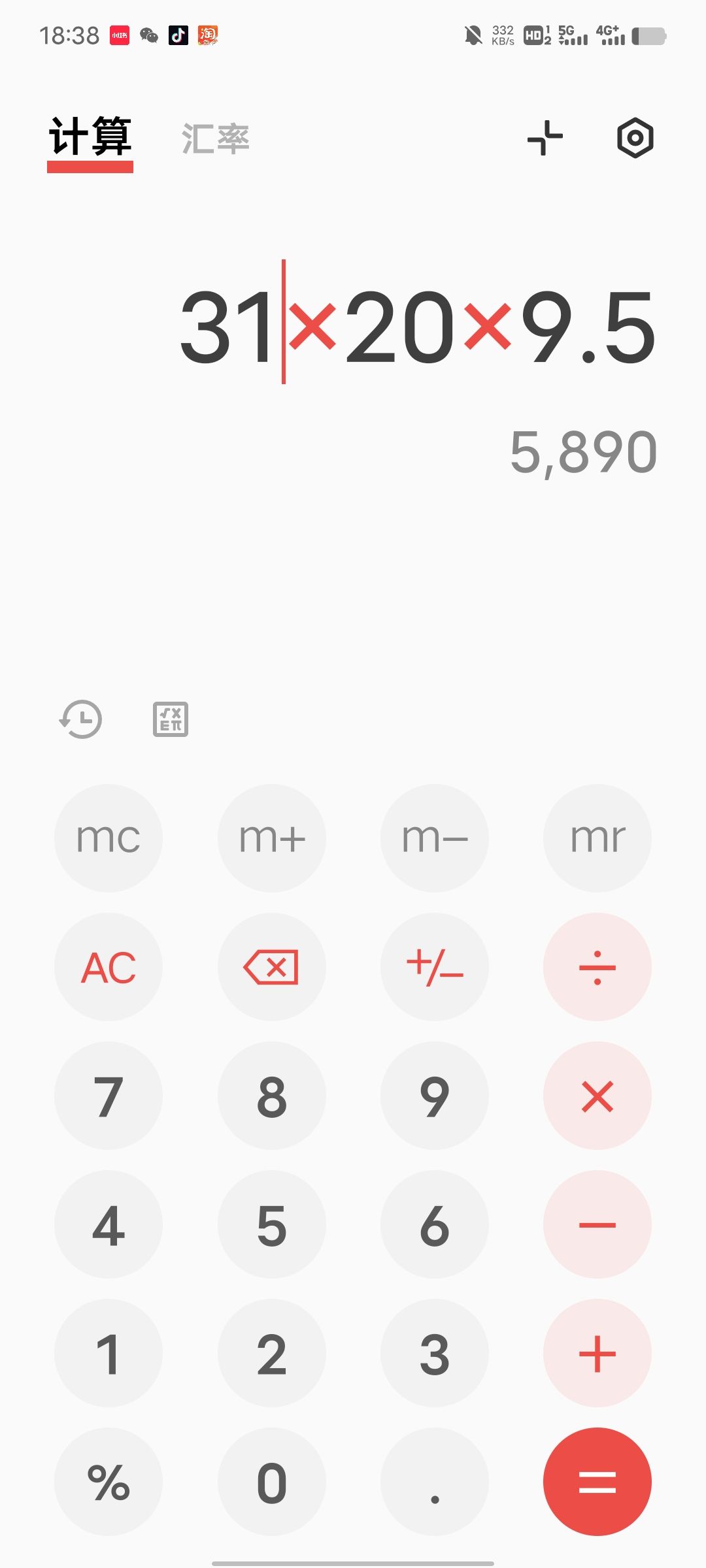Toggle the plus/minus sign
Viewport: 706px width, 1568px height.
coord(435,967)
